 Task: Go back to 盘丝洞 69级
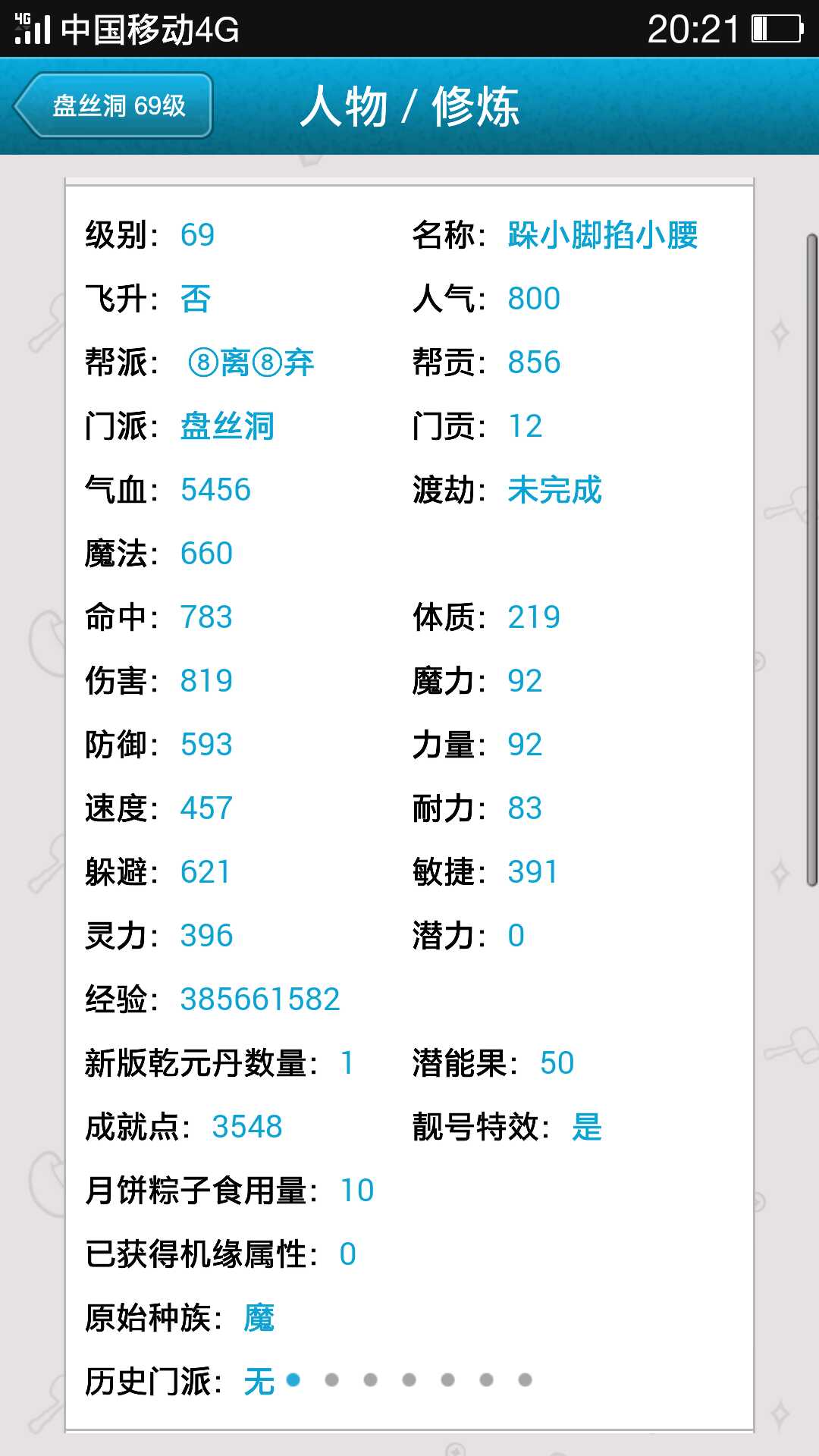coord(113,105)
